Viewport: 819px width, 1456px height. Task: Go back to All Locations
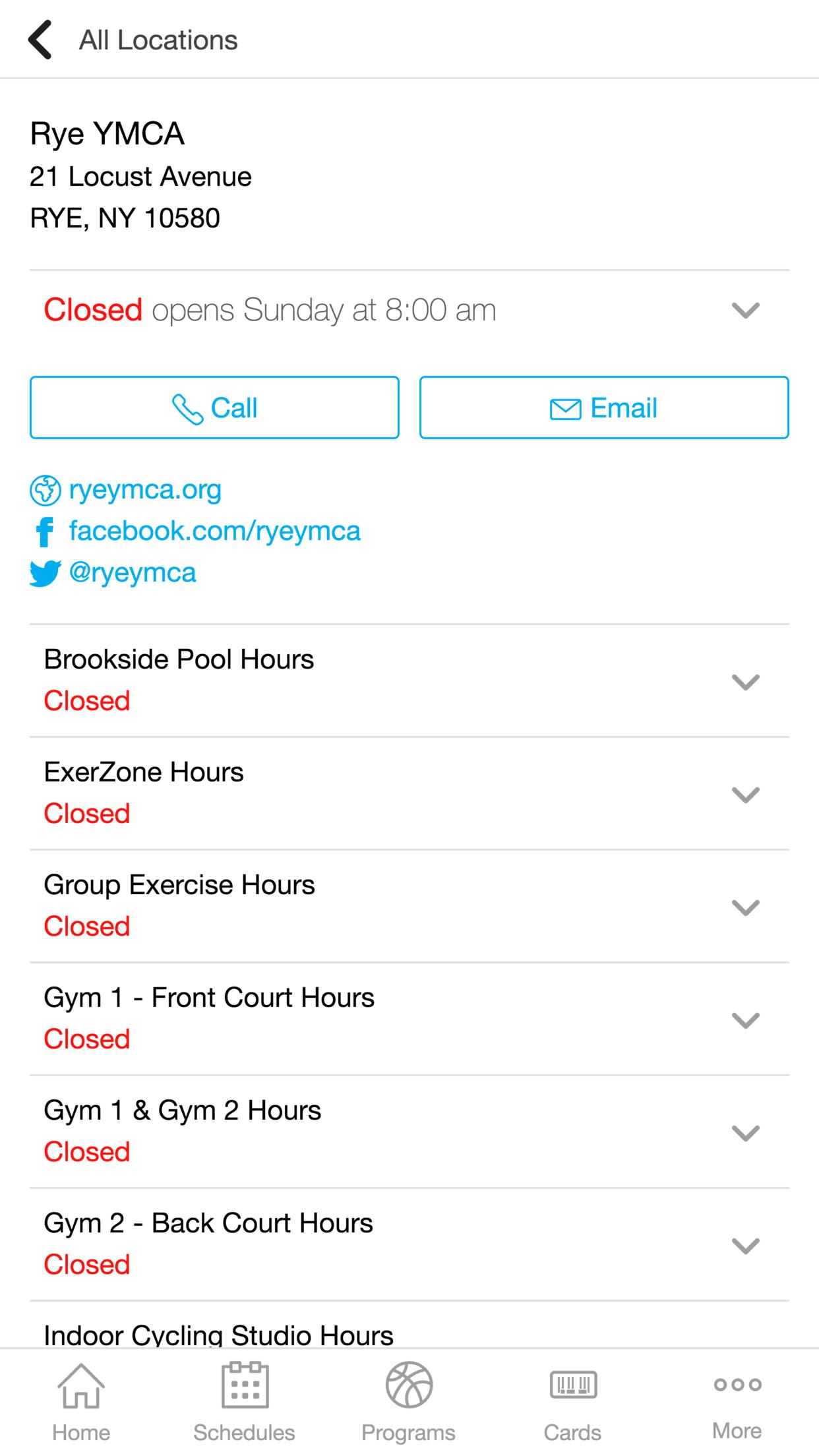(41, 39)
